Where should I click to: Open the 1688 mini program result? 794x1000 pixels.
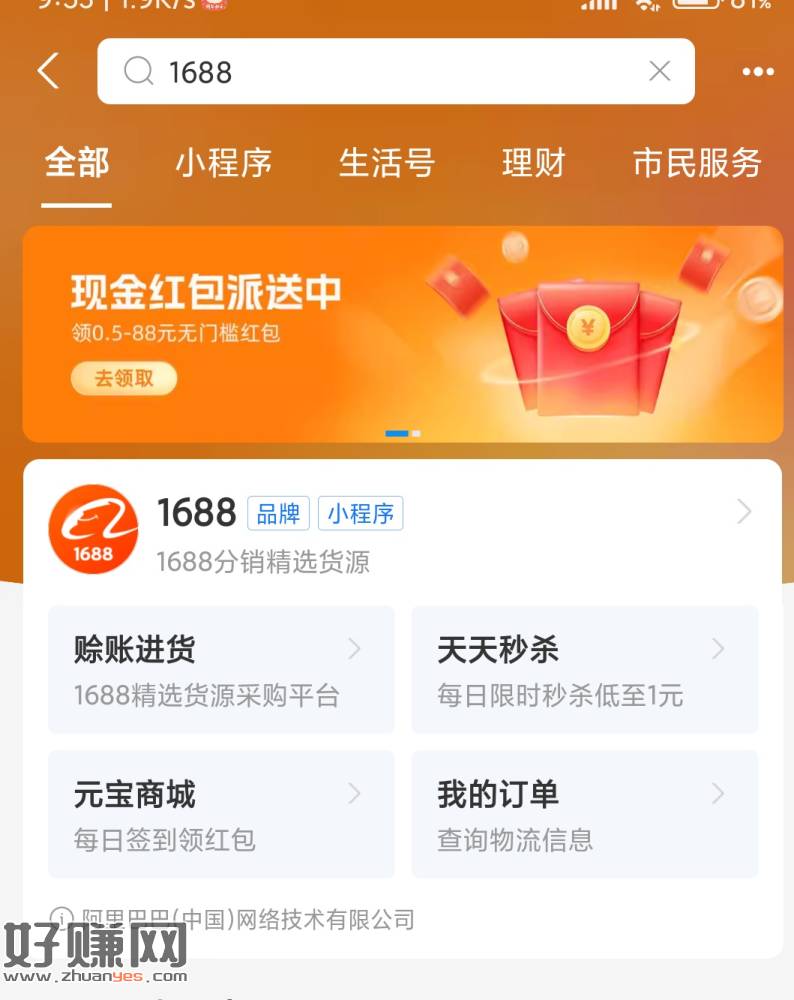400,530
